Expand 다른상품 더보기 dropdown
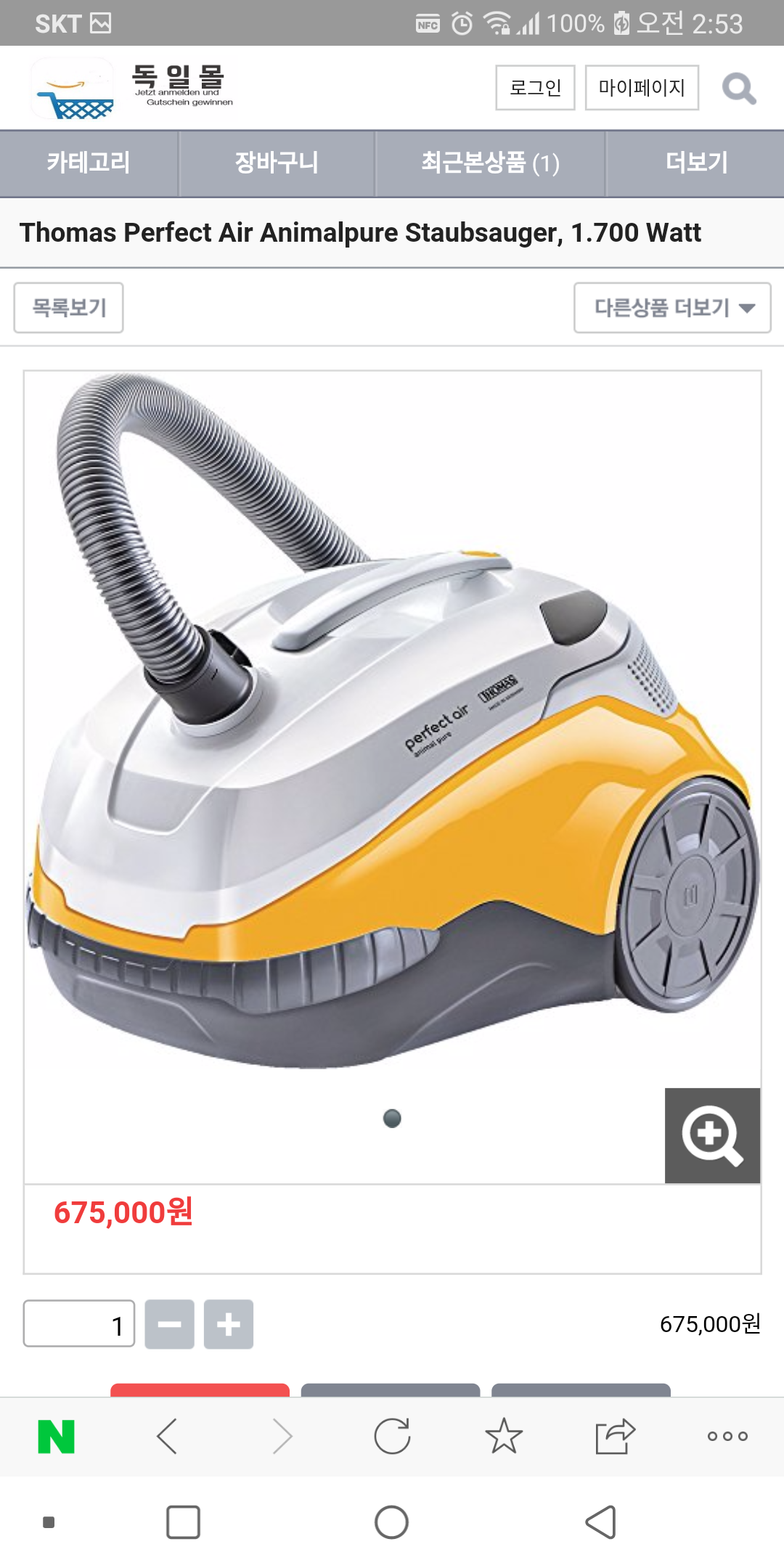The image size is (784, 1568). click(x=672, y=308)
